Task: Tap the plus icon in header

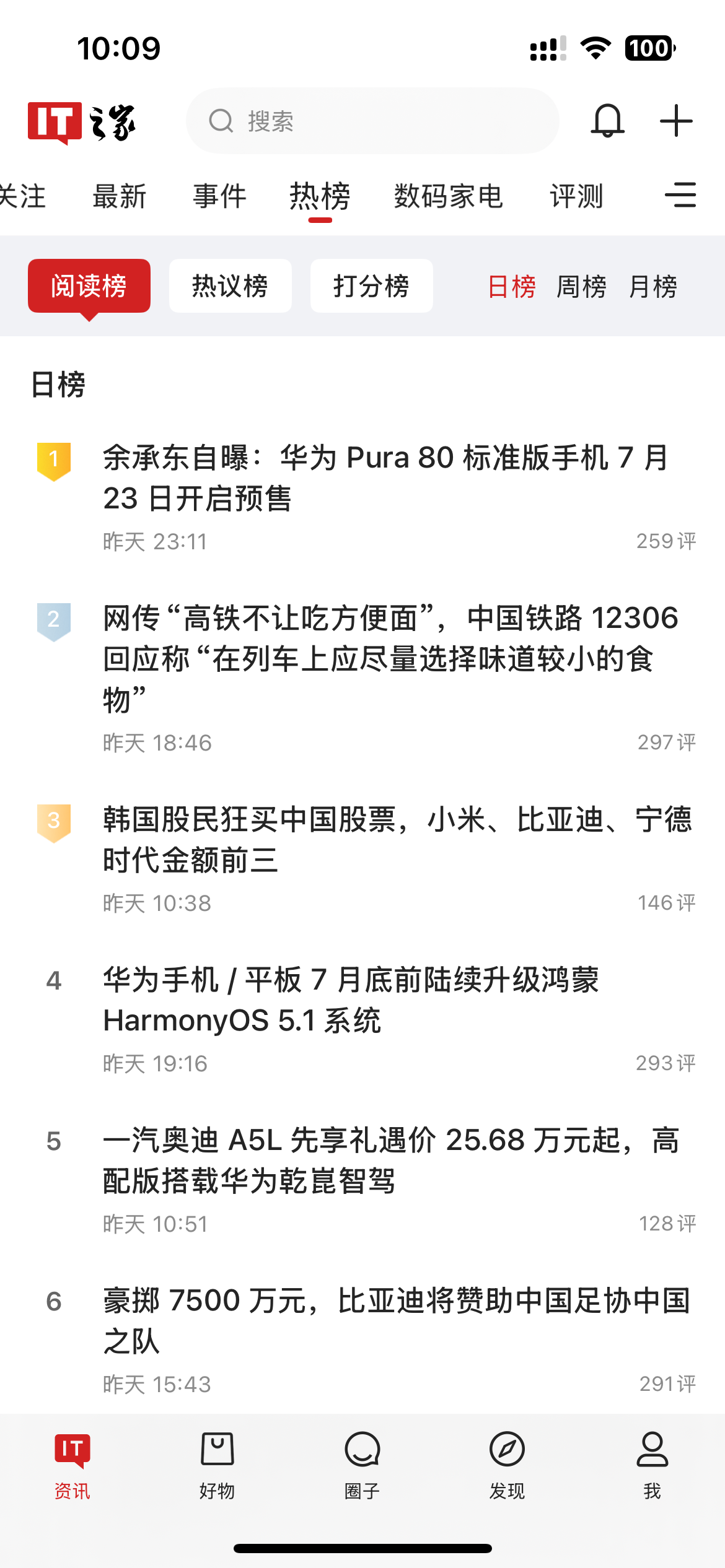Action: [675, 121]
